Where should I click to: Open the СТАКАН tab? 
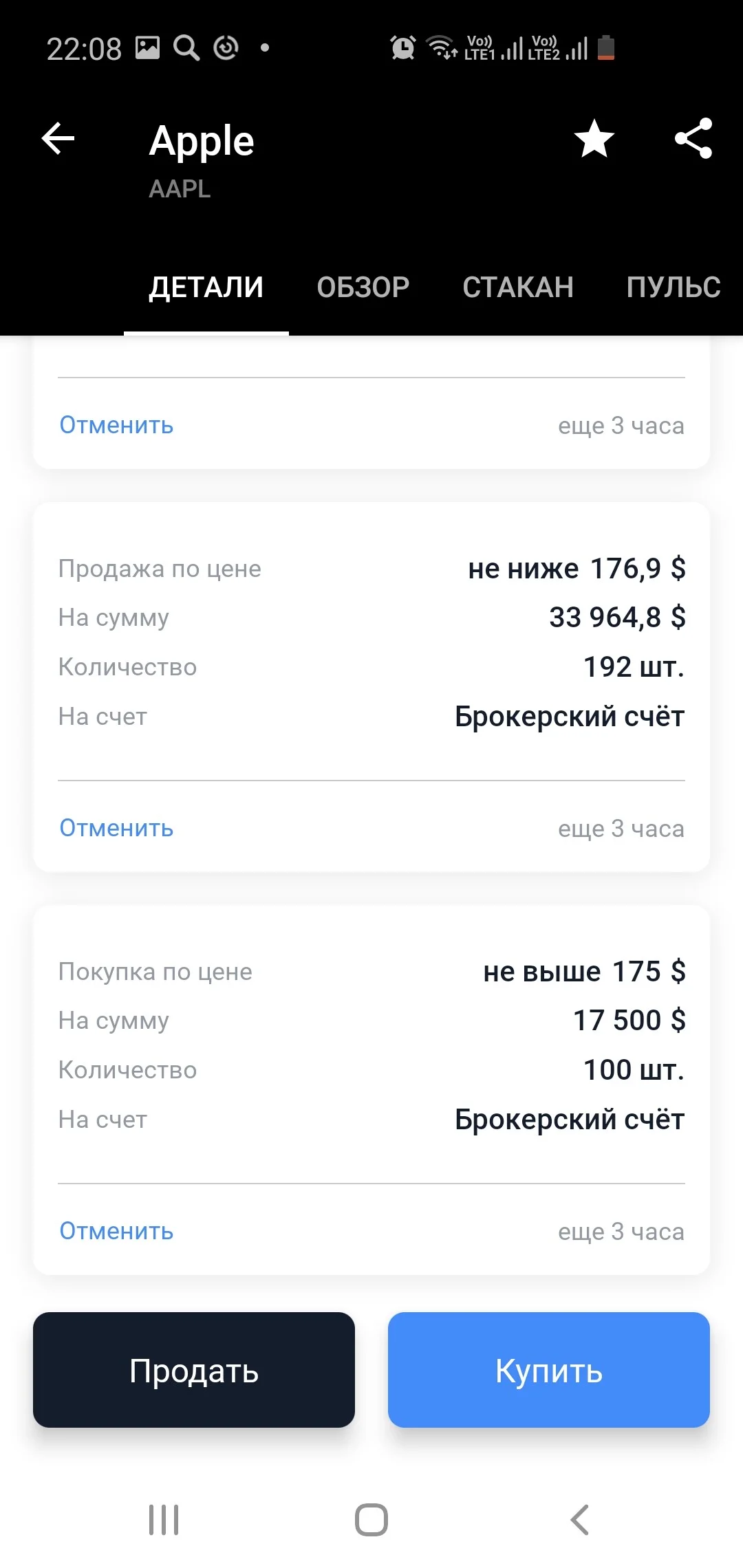pyautogui.click(x=518, y=287)
